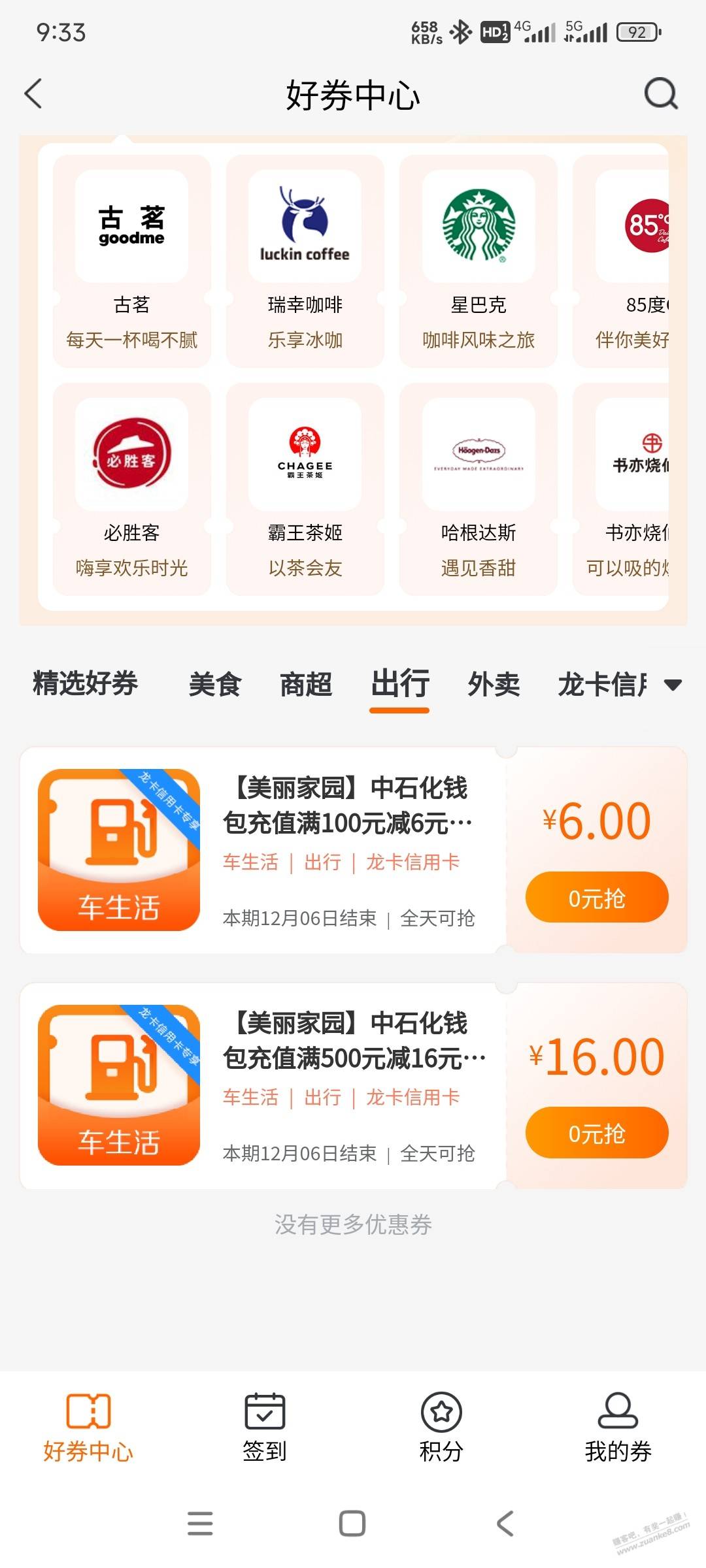
Task: Open the 积分 points tab
Action: [x=441, y=1427]
